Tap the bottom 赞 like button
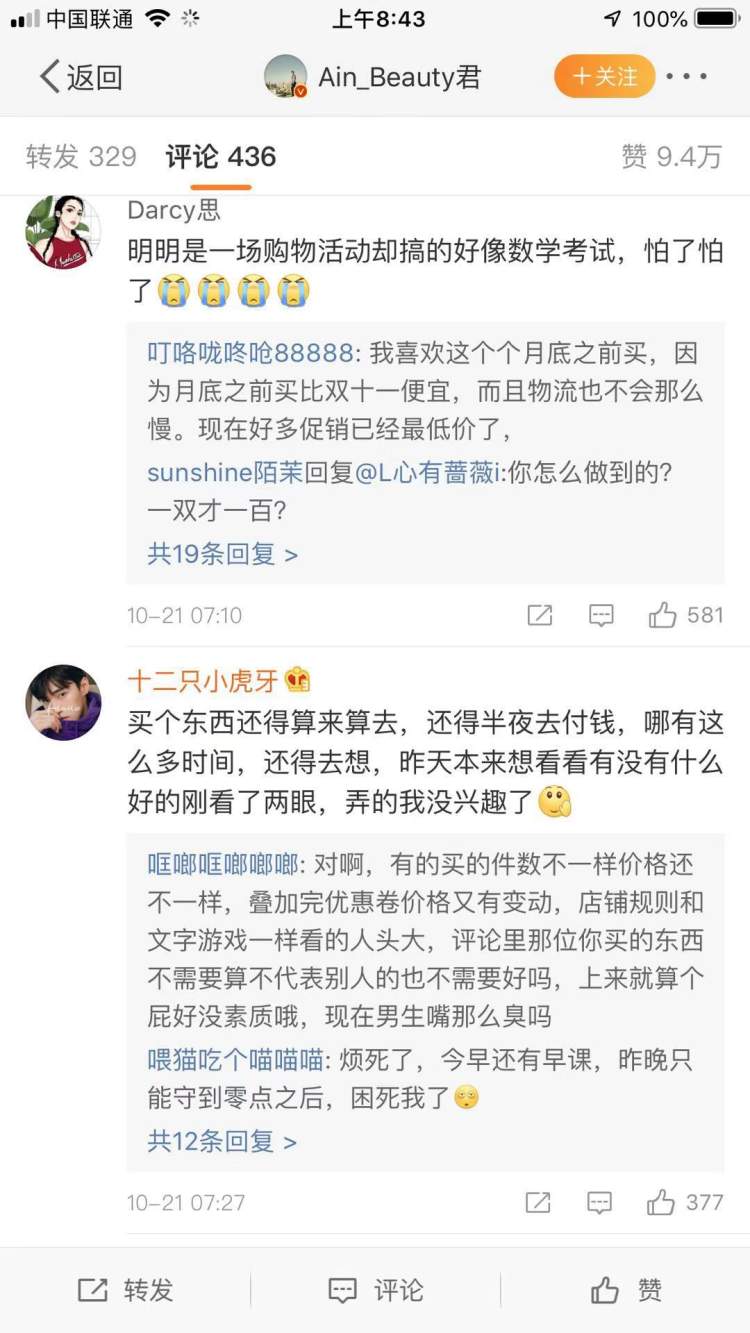 coord(625,1290)
